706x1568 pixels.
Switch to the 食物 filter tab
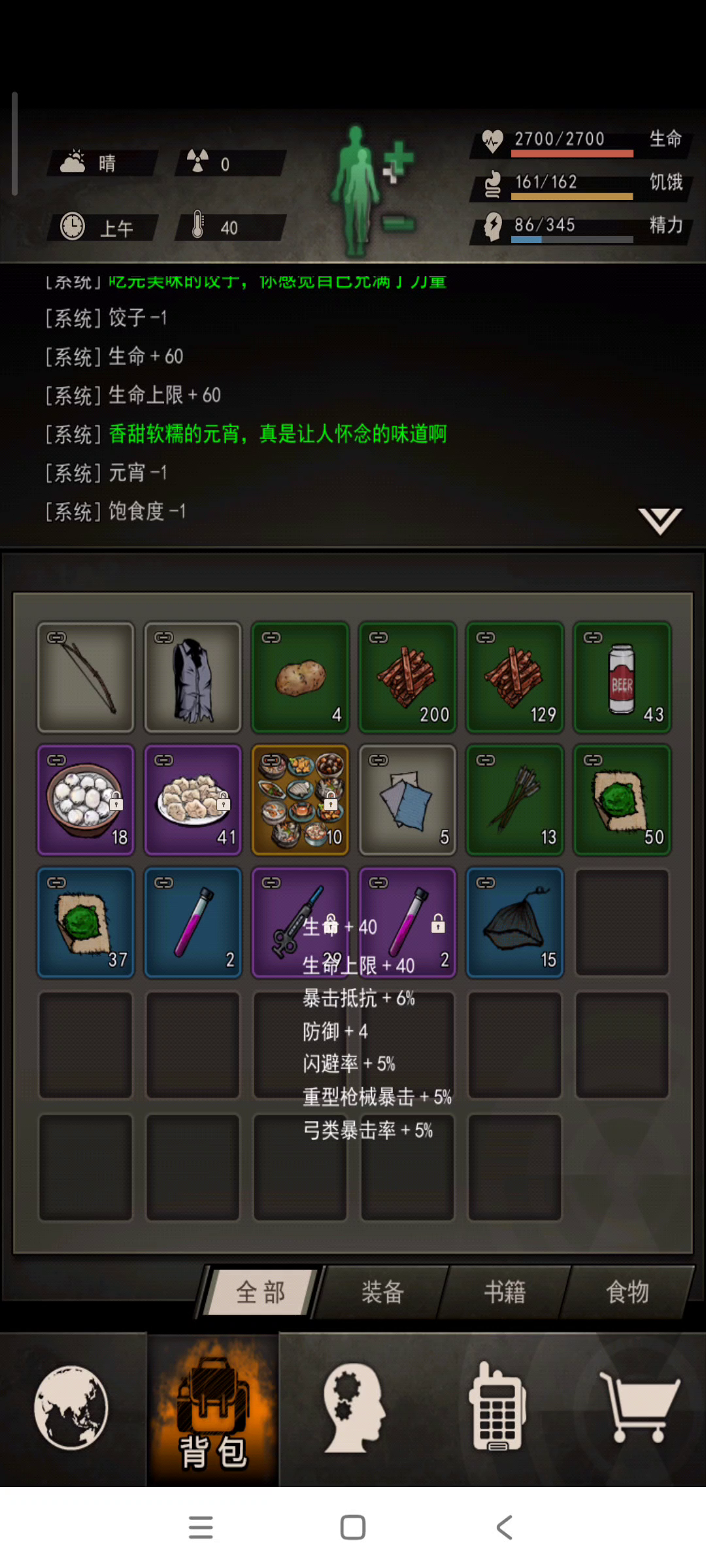coord(627,1292)
